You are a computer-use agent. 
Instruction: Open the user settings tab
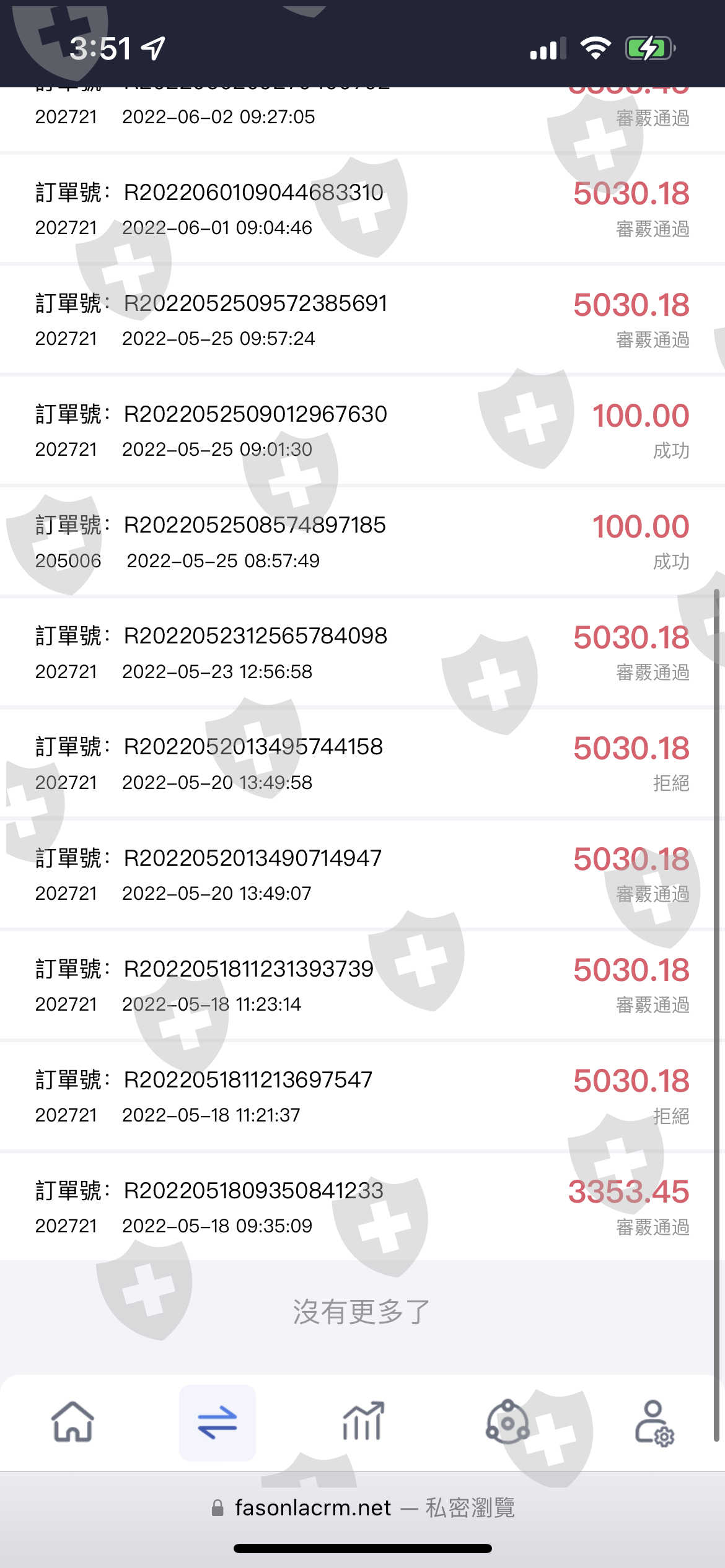(x=654, y=1422)
